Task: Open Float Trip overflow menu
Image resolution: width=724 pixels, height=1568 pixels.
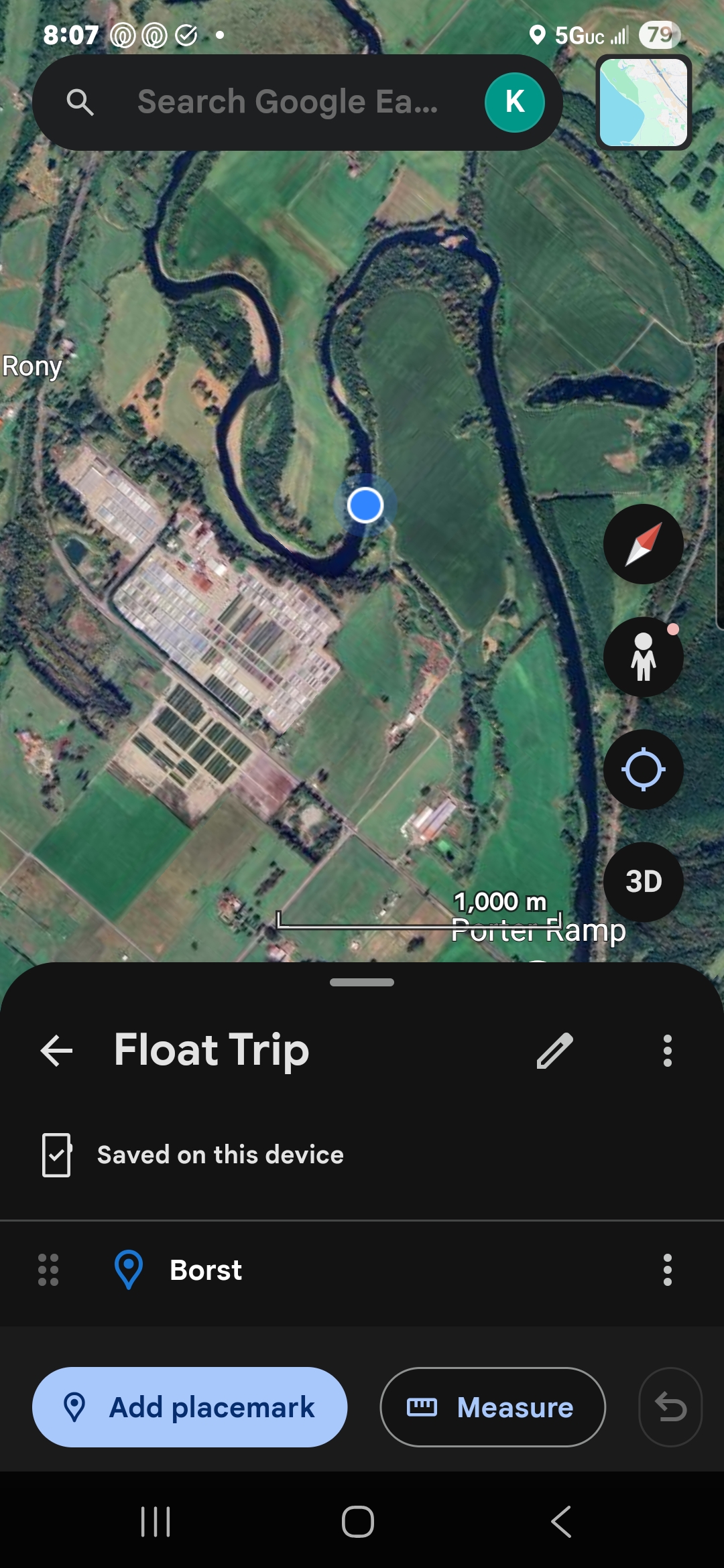Action: [x=667, y=1050]
